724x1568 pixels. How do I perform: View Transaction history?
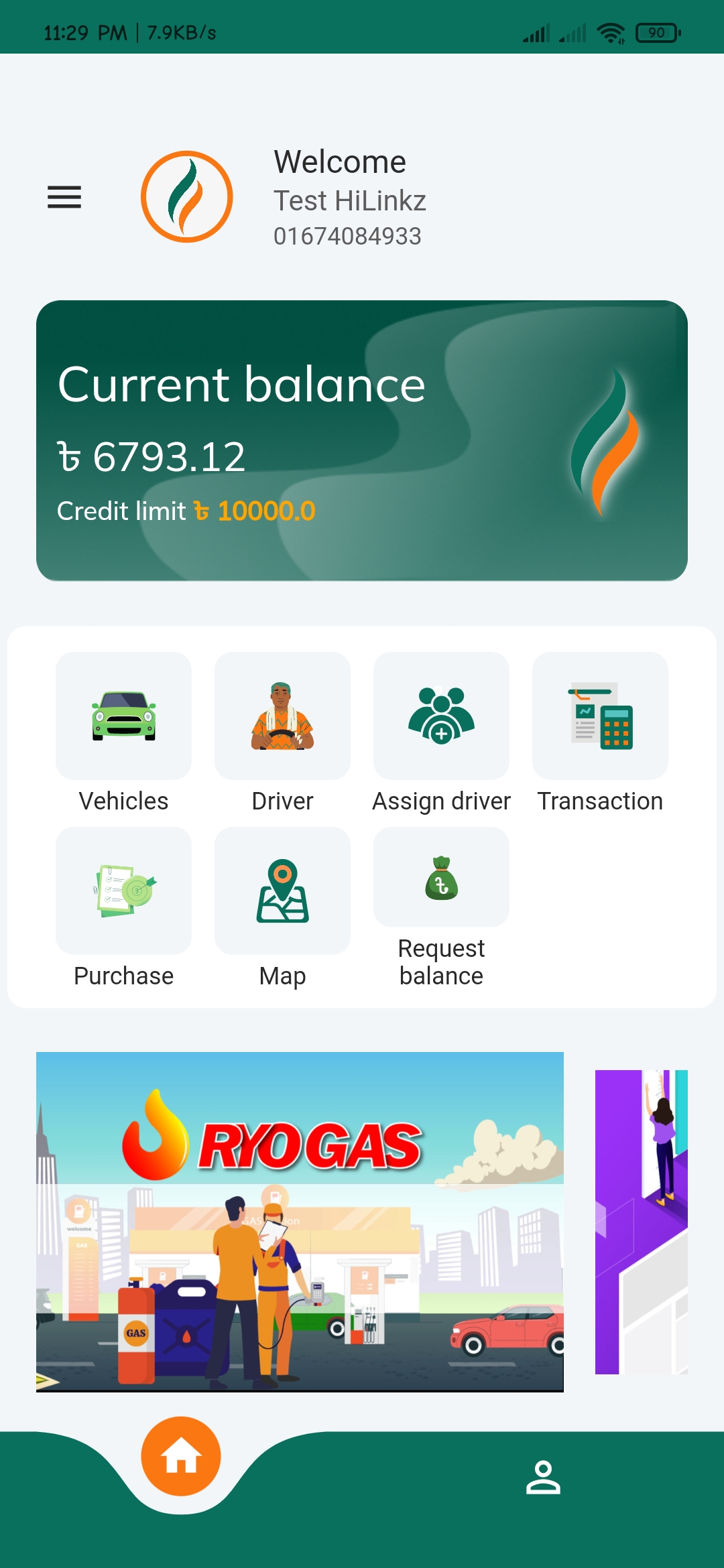[600, 716]
